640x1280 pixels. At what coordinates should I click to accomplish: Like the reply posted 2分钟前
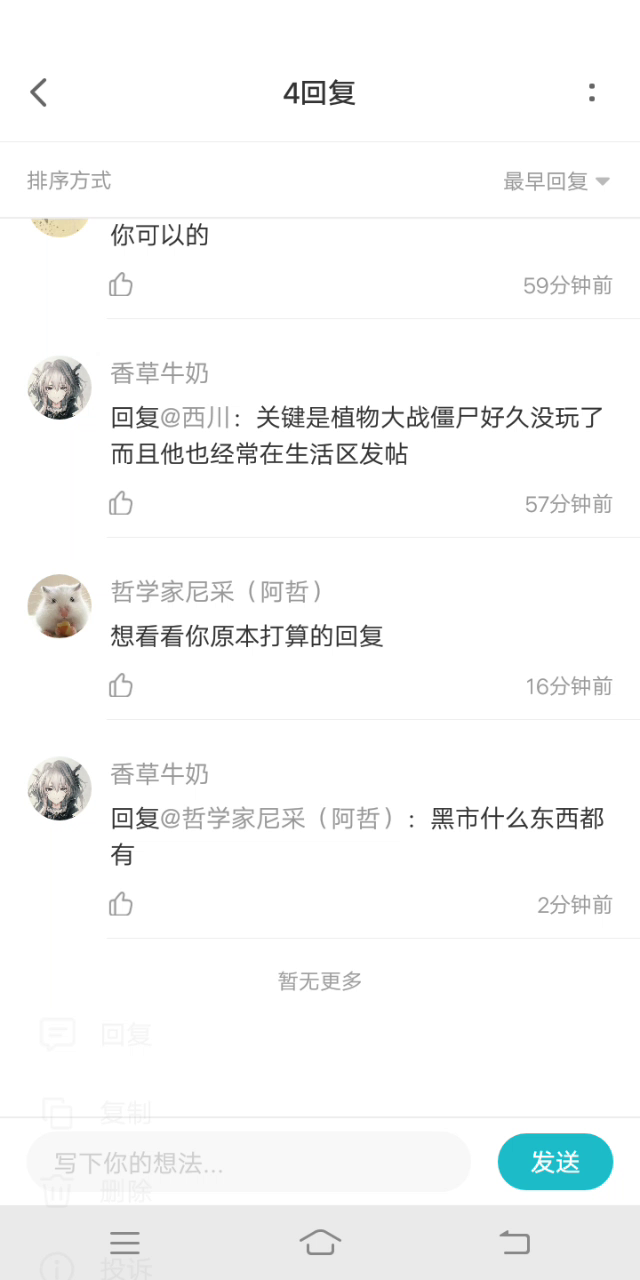[x=121, y=904]
